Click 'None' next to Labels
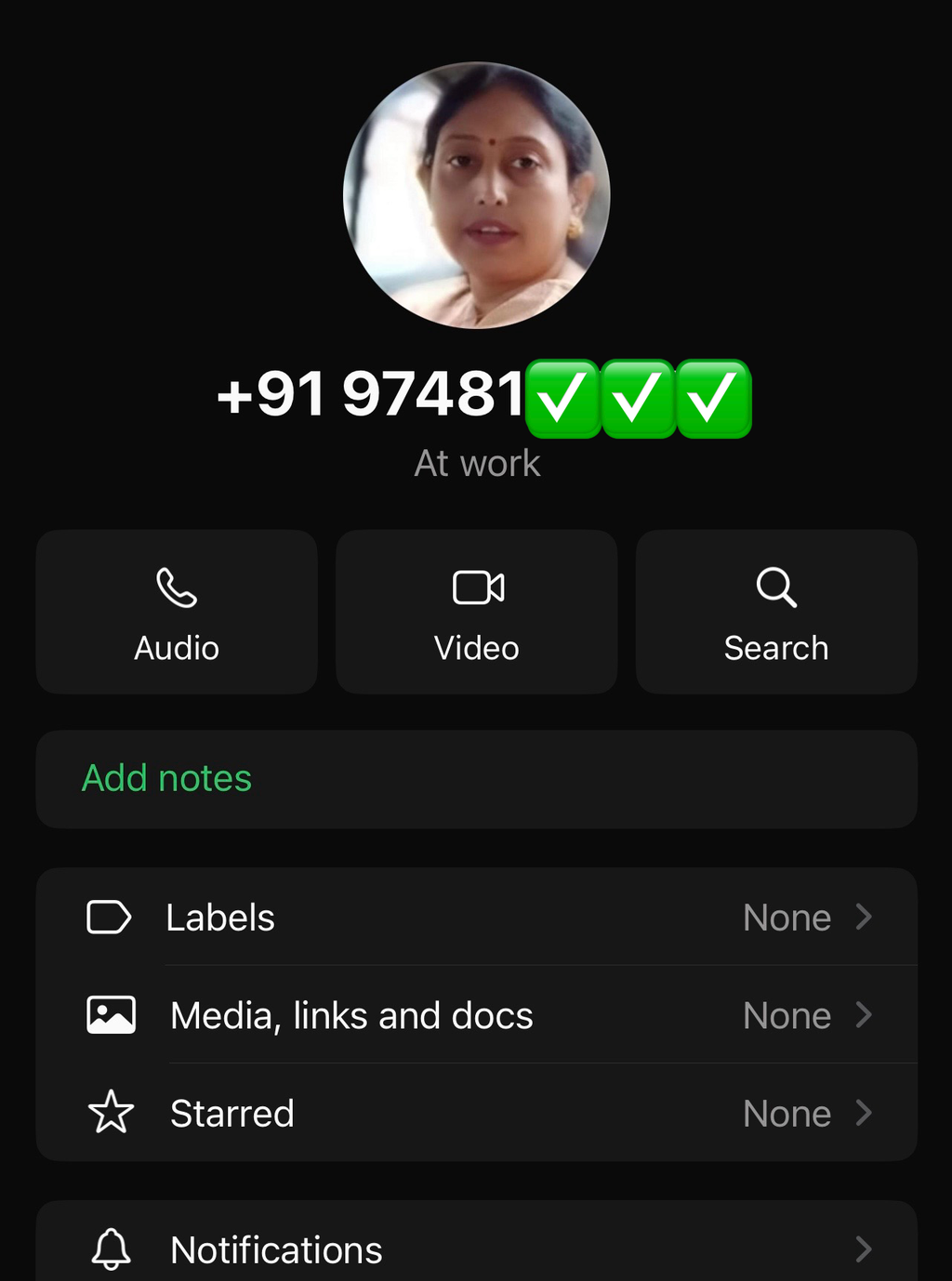Viewport: 952px width, 1281px height. 787,918
